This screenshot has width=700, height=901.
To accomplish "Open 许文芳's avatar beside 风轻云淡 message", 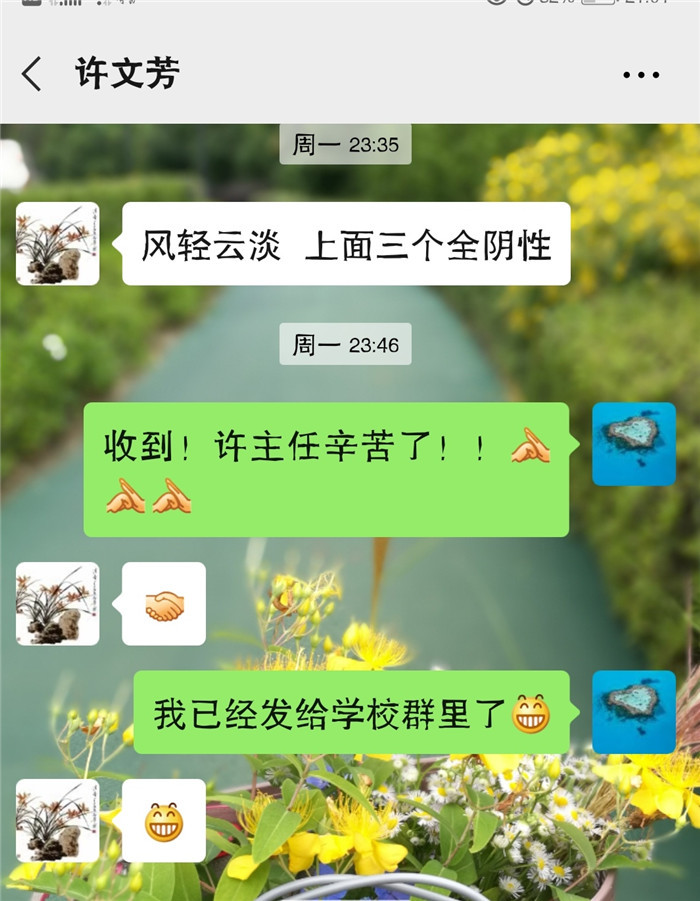I will (x=58, y=244).
